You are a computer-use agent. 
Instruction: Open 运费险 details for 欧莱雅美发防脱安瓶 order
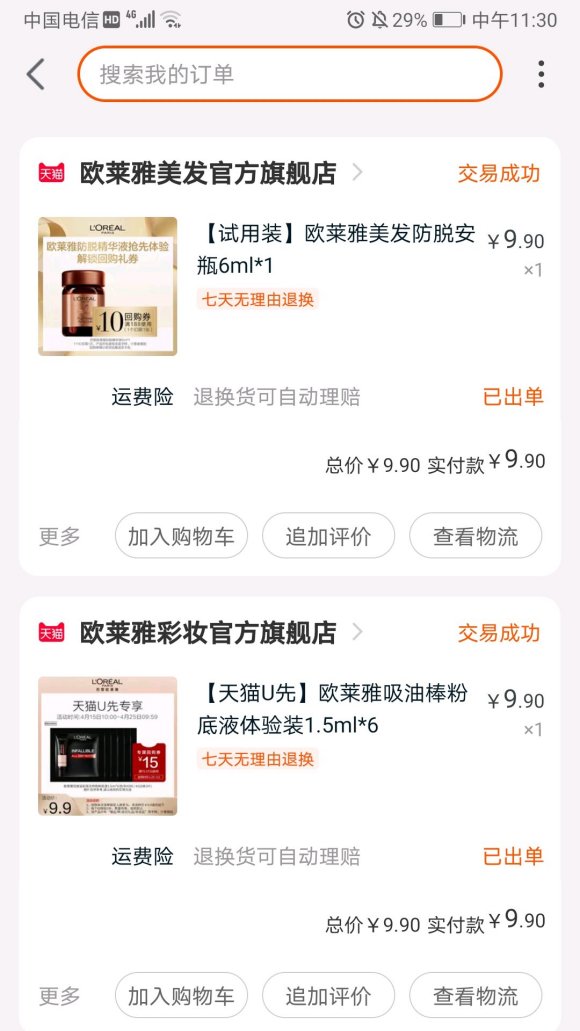tap(327, 396)
